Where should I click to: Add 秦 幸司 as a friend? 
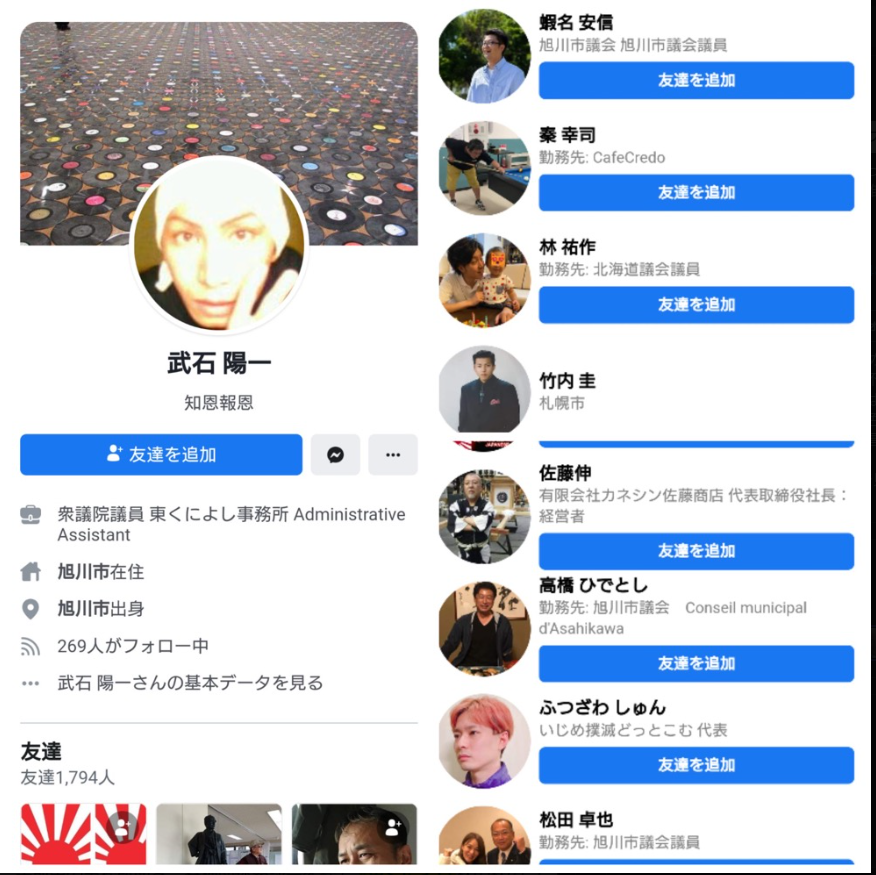pos(696,192)
